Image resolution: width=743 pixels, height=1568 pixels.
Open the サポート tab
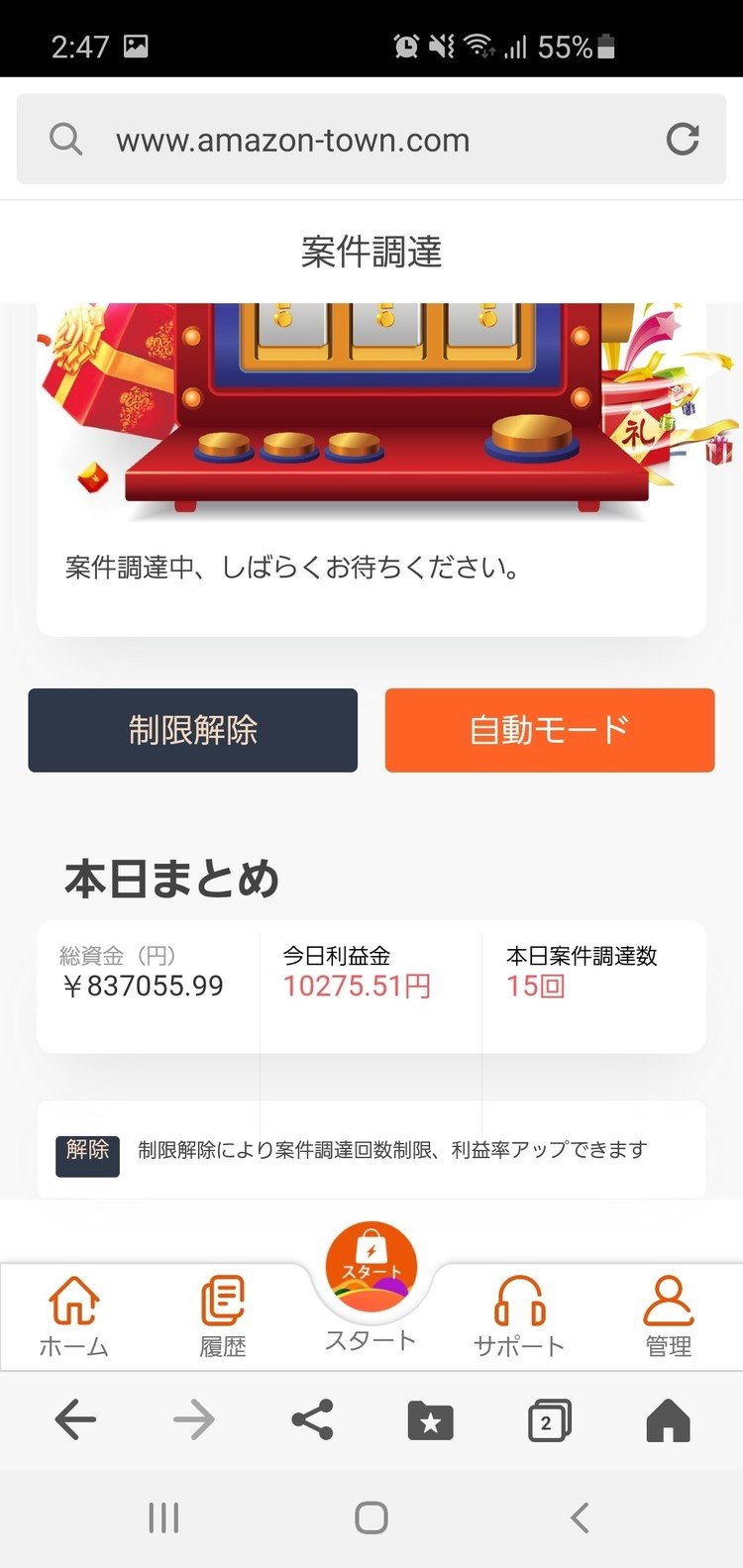[x=519, y=1317]
